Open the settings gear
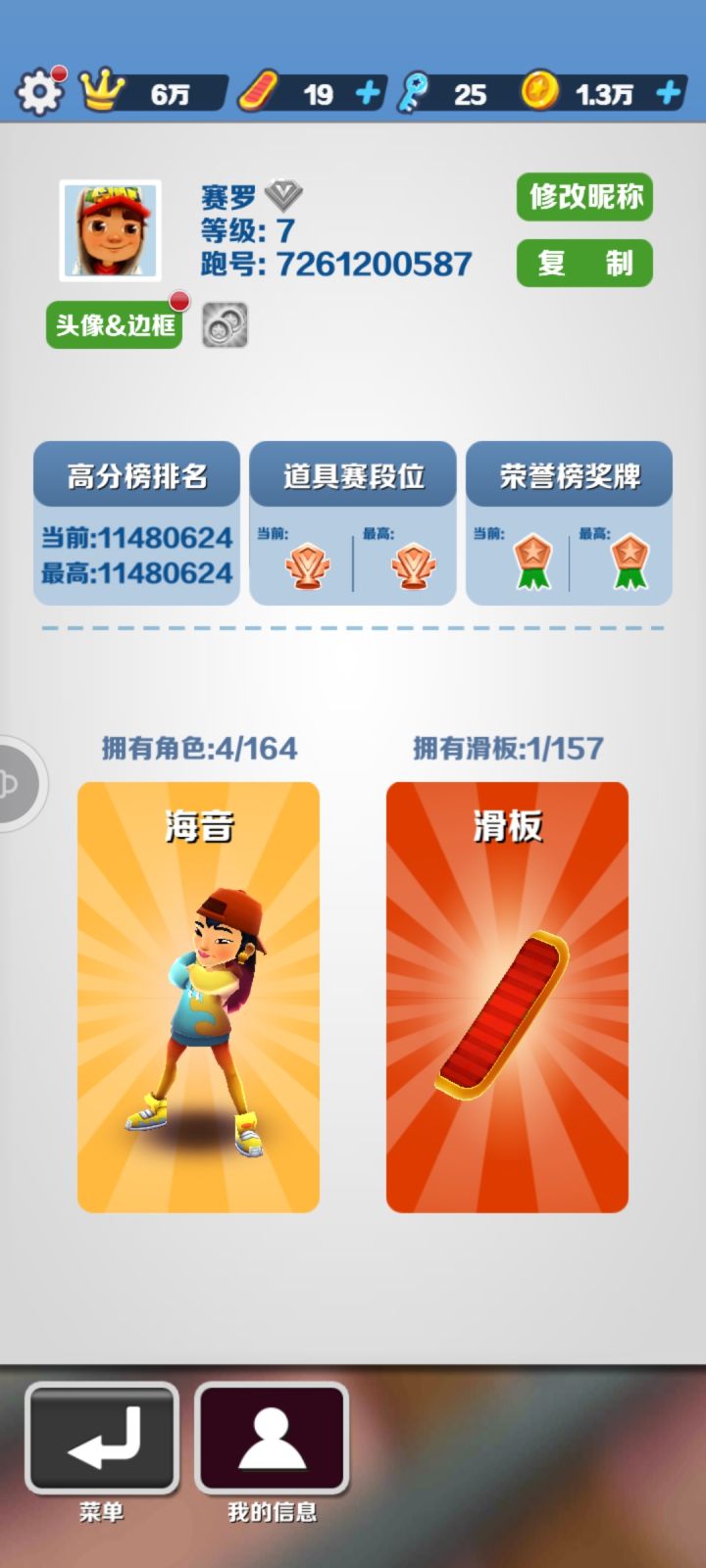 (x=39, y=91)
